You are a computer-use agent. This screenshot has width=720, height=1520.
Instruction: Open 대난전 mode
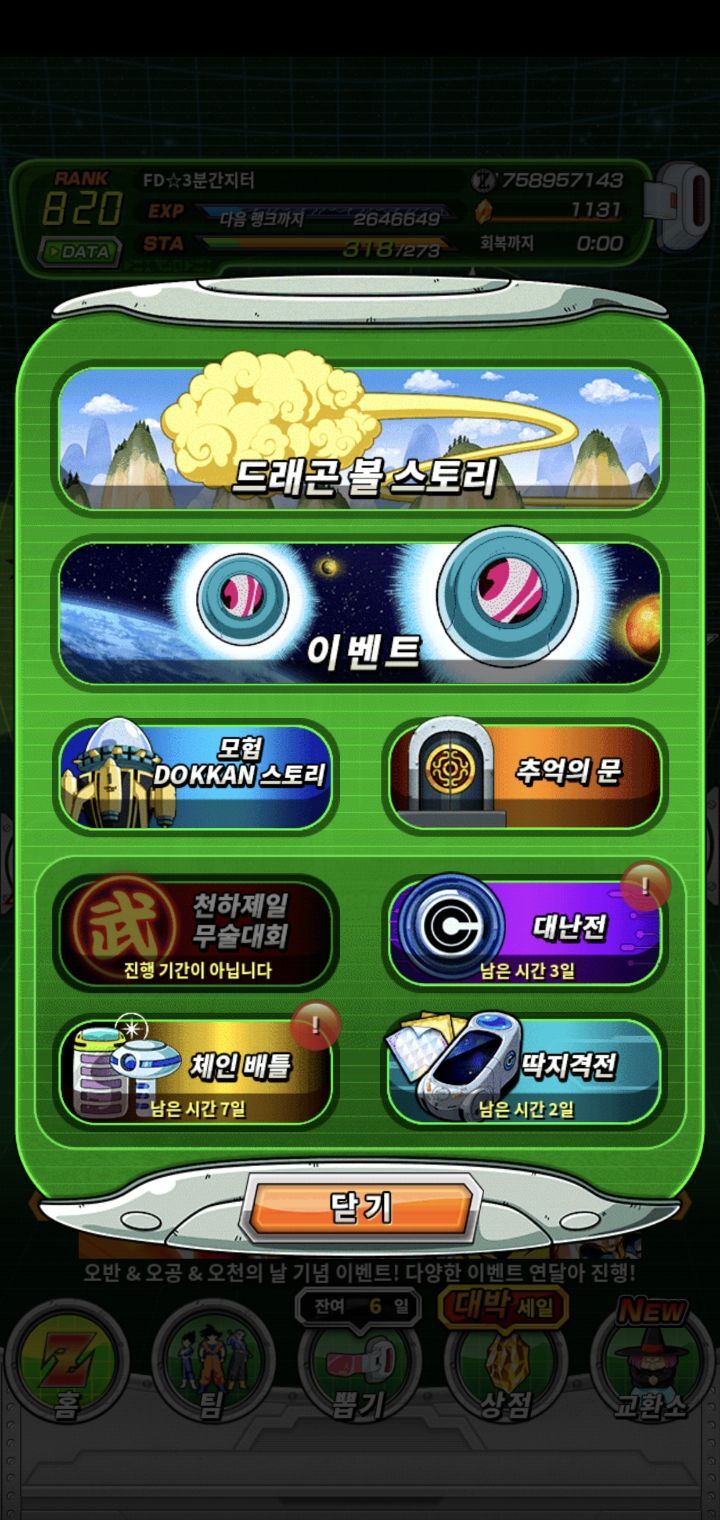[x=524, y=932]
